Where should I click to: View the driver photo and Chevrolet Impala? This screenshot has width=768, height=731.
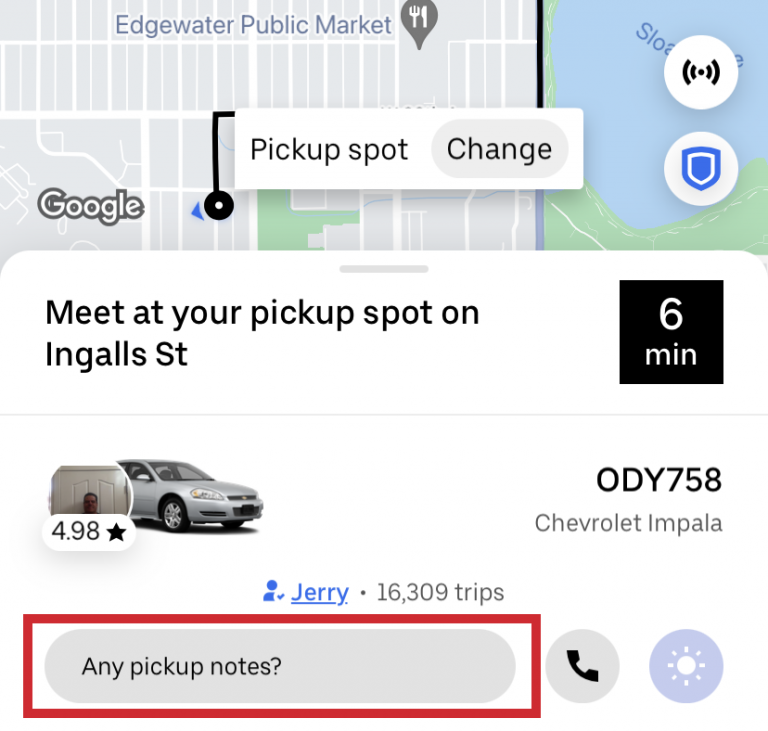tap(157, 500)
